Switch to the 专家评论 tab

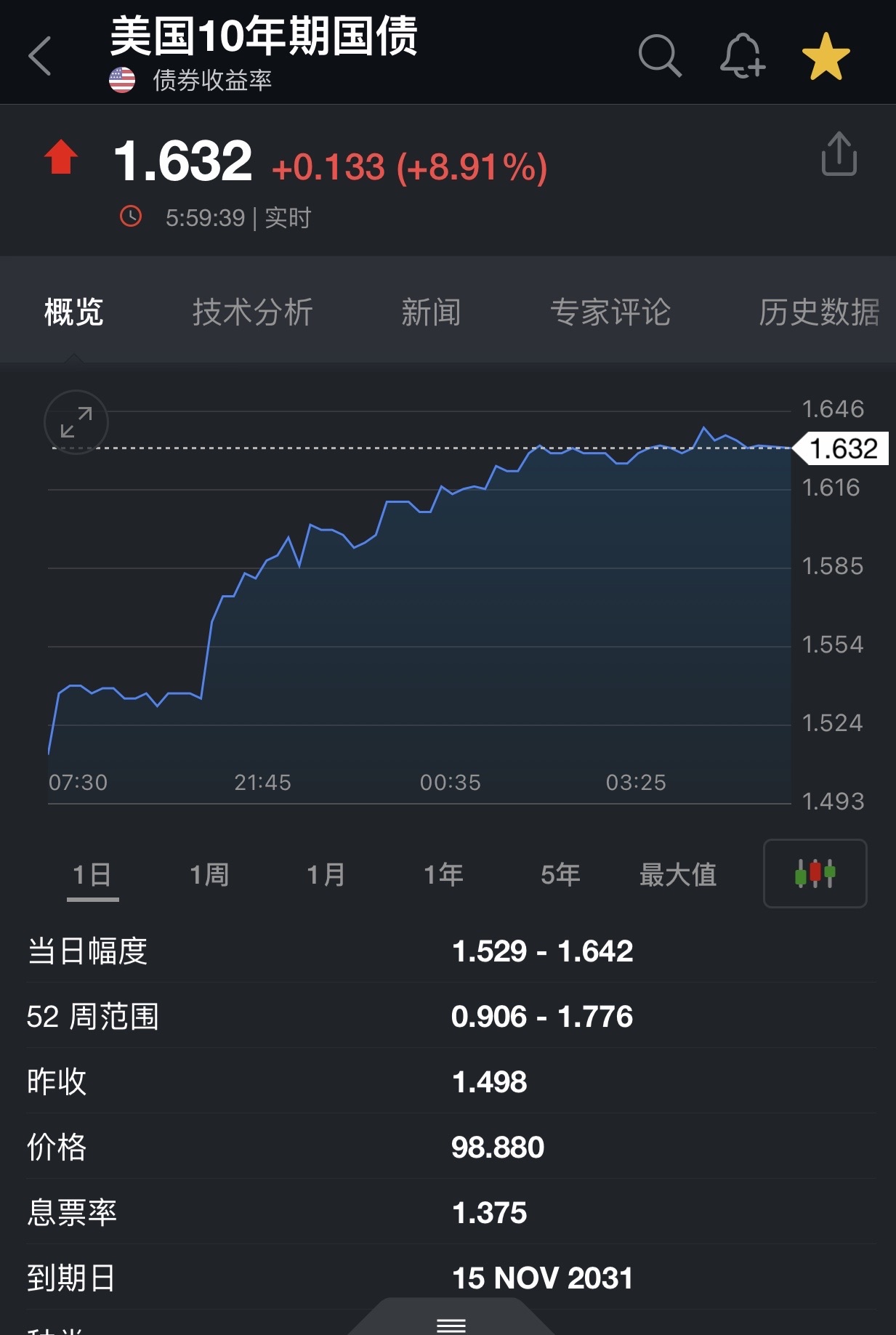[610, 312]
